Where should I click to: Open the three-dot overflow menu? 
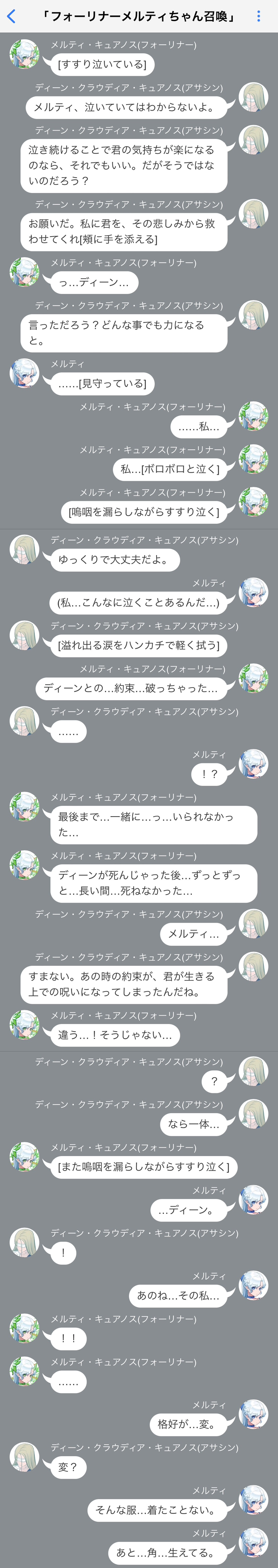(258, 16)
